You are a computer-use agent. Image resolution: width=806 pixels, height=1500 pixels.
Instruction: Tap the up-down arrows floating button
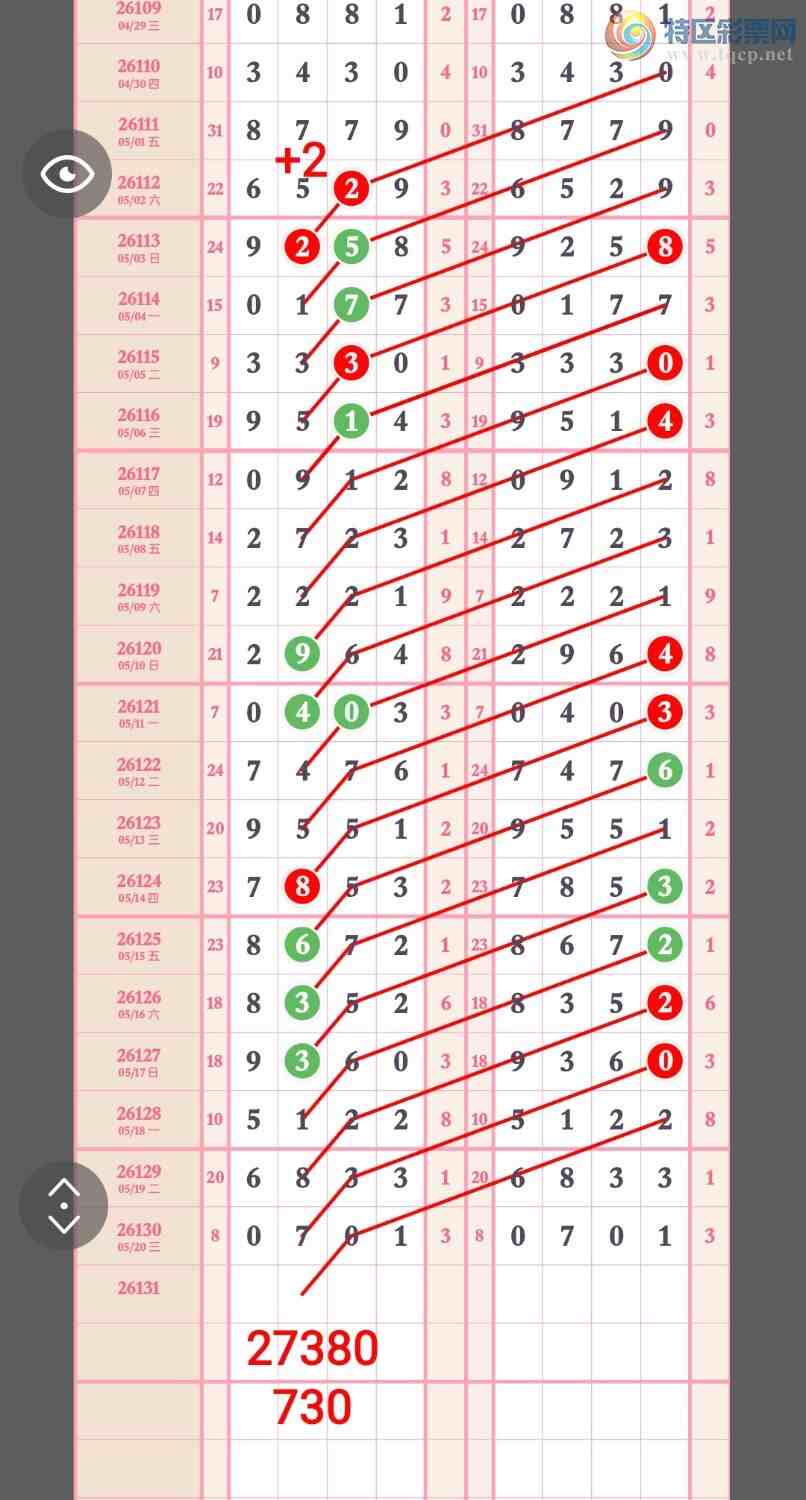(x=63, y=1205)
